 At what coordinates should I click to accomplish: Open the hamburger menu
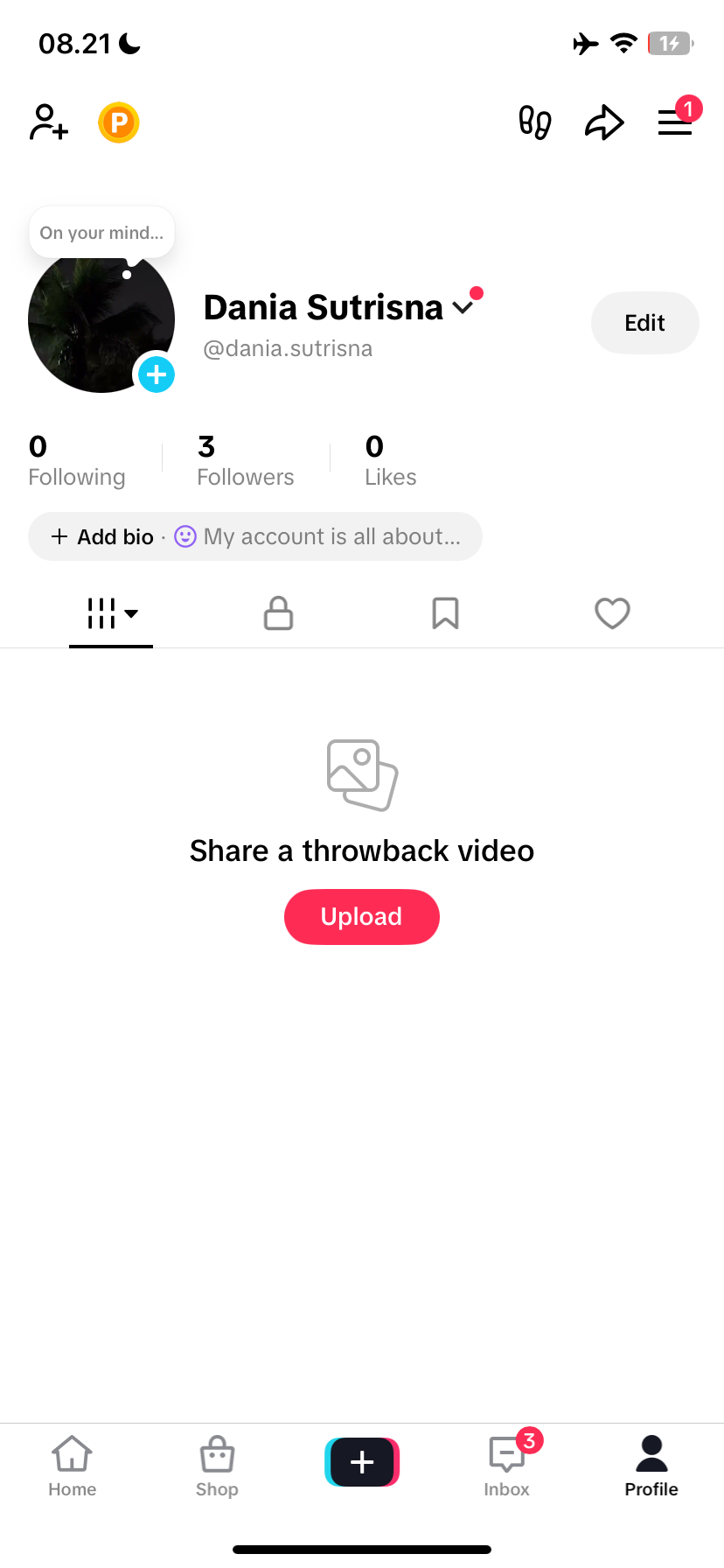(x=675, y=122)
